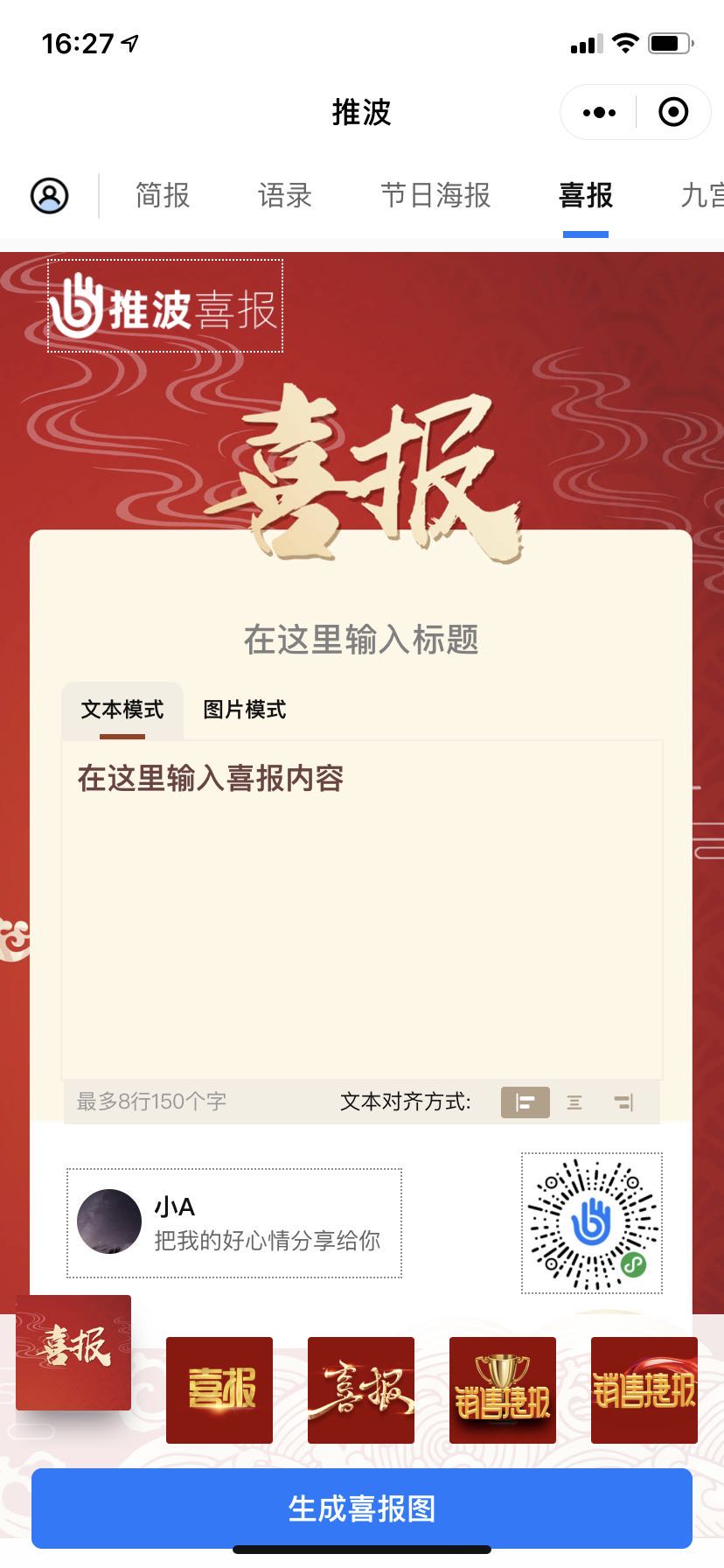Choose center text alignment

click(x=574, y=1102)
